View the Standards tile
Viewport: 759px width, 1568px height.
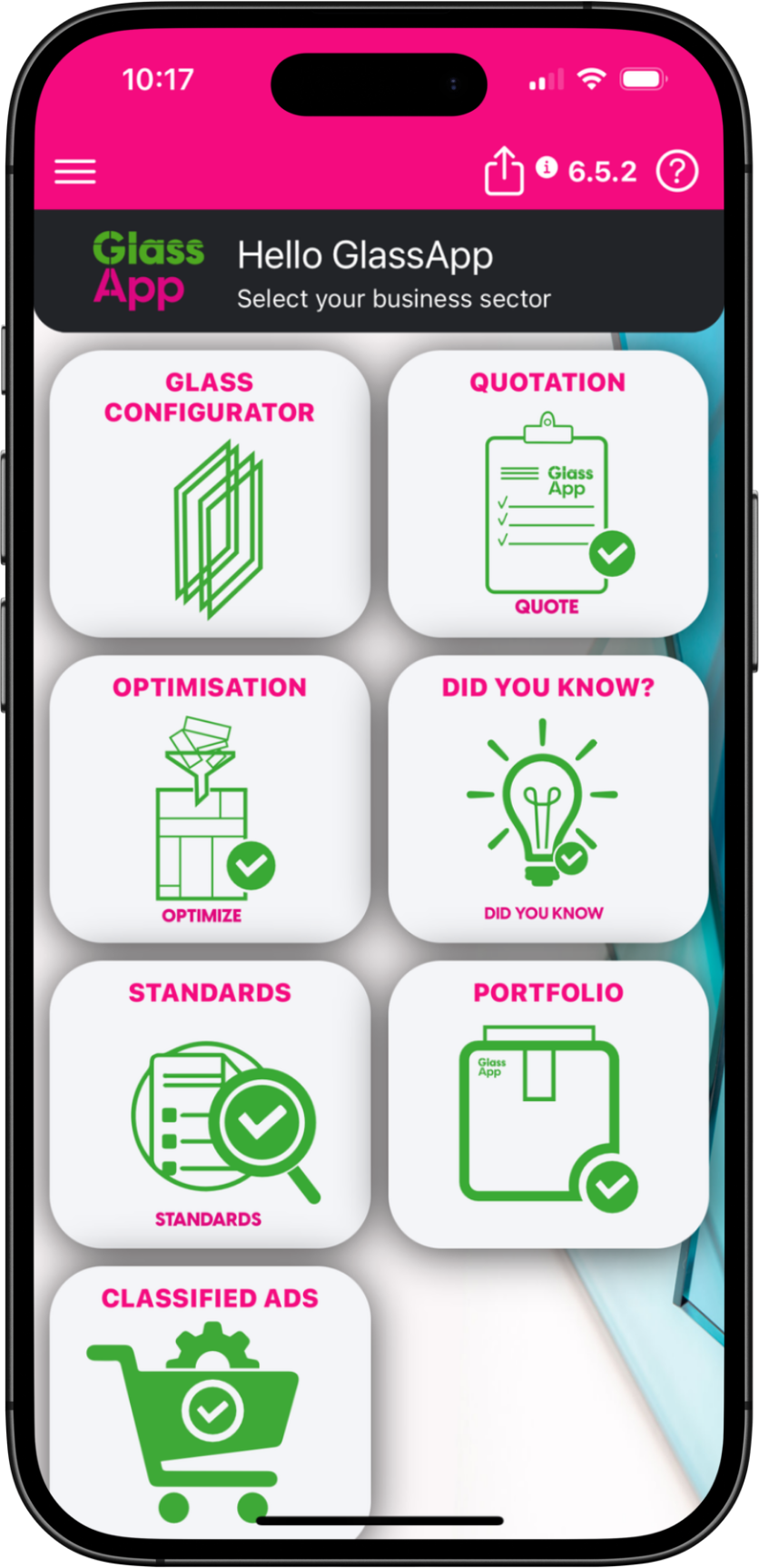click(x=210, y=1105)
